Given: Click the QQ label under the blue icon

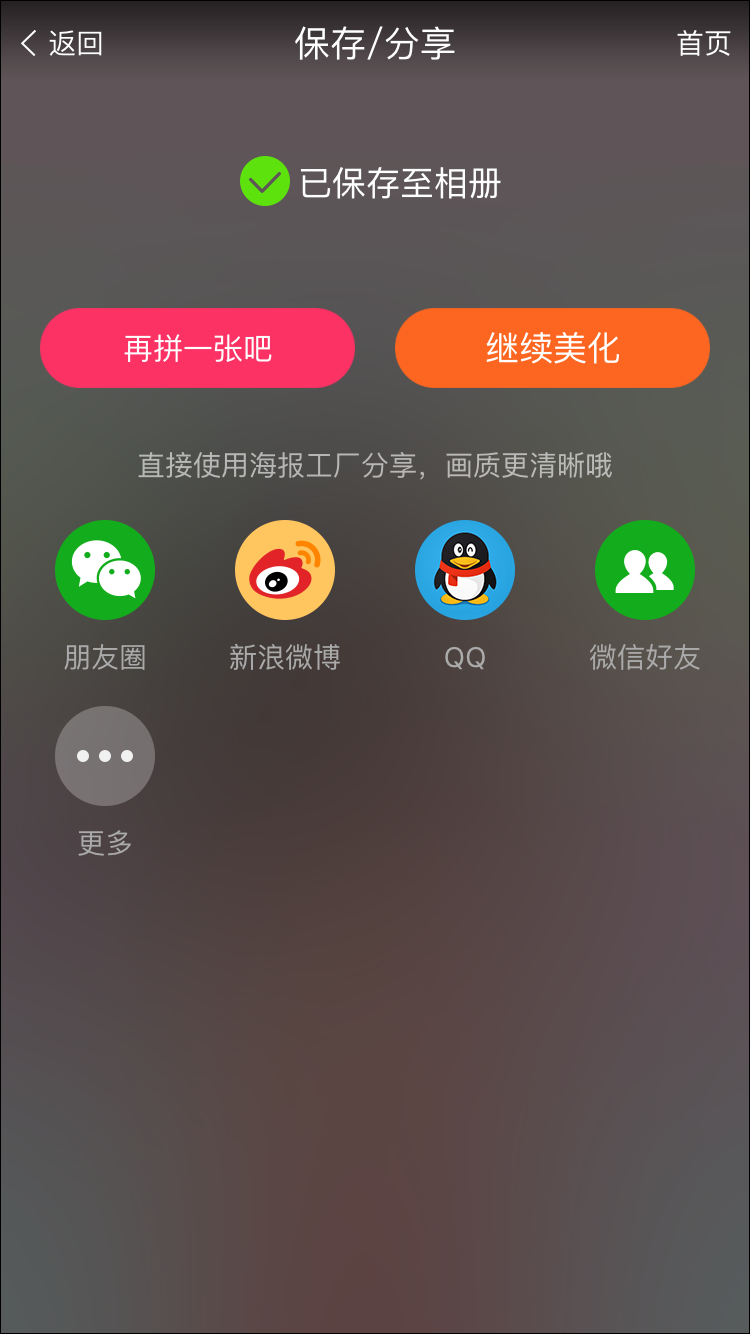Looking at the screenshot, I should coord(464,657).
